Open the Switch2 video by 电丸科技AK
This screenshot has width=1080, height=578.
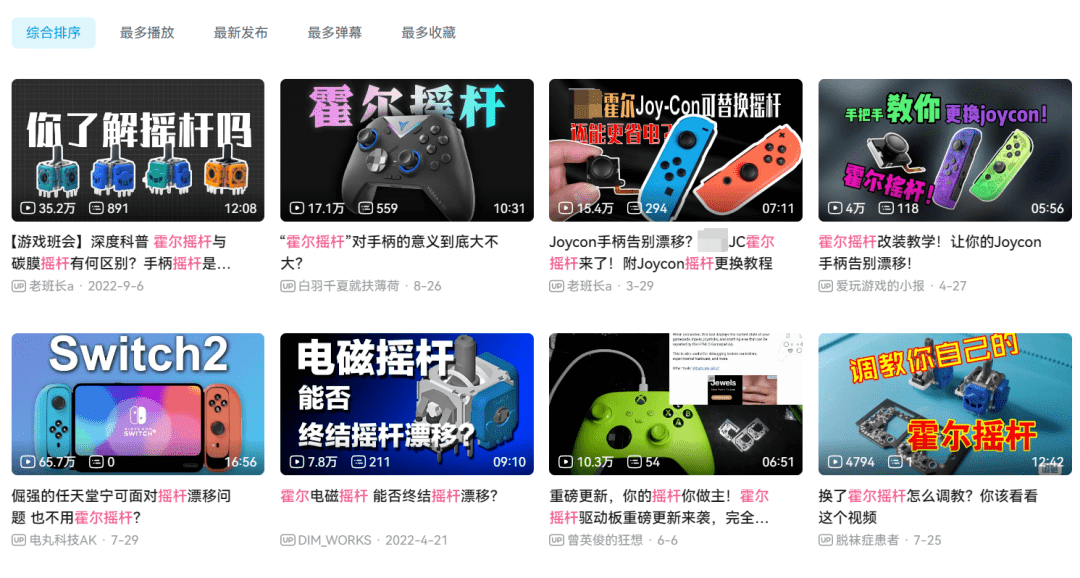coord(138,403)
